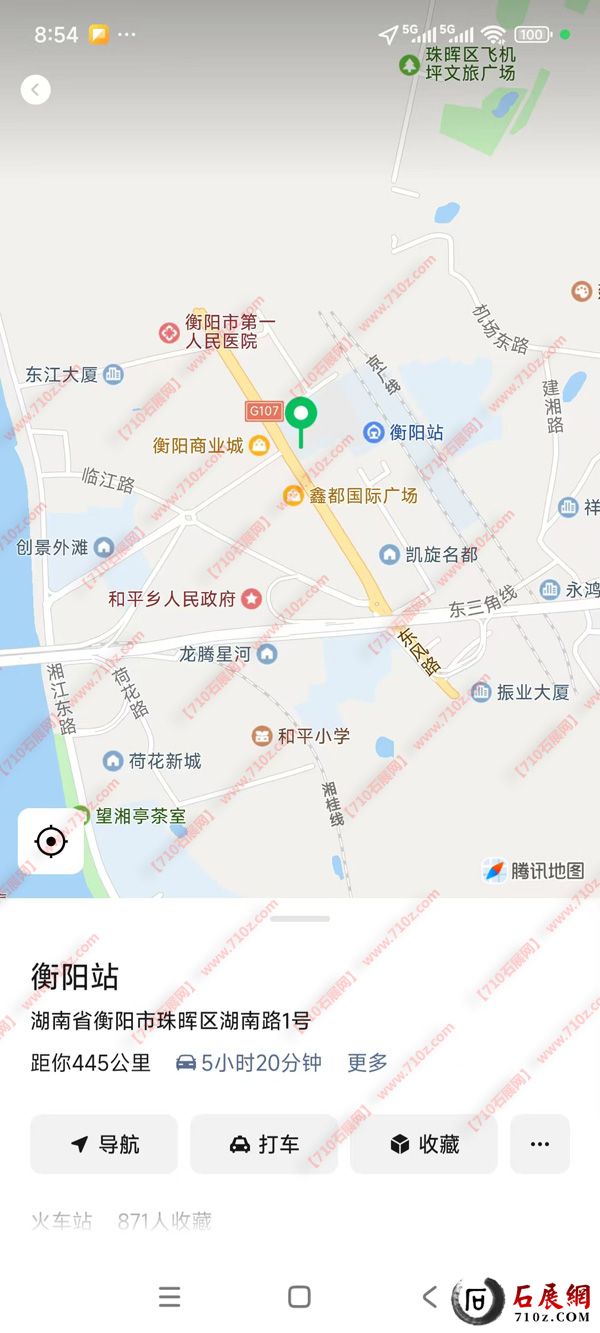Go to the system home screen

tap(299, 1297)
